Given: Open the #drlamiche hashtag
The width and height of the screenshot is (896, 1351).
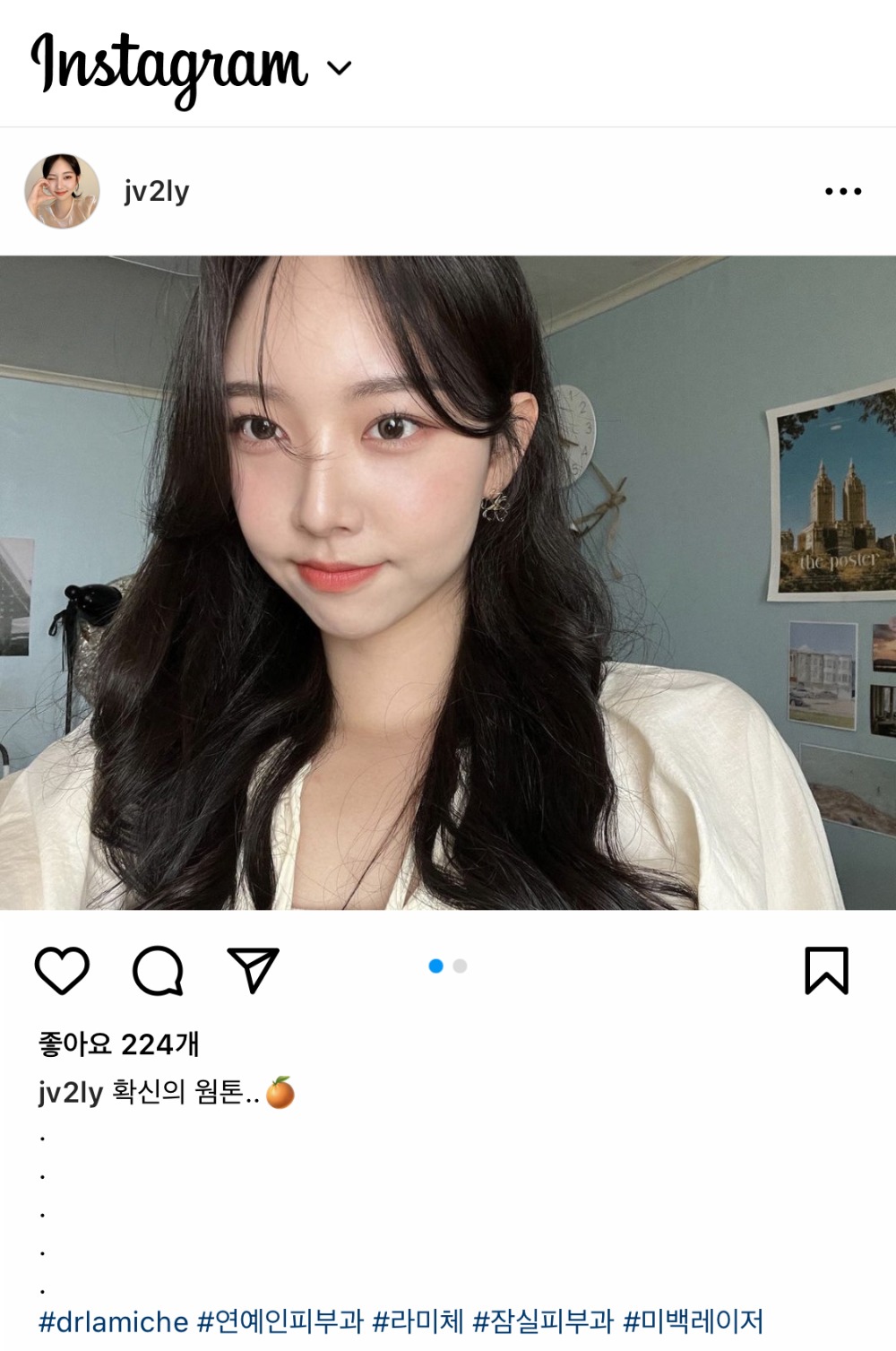Looking at the screenshot, I should click(x=113, y=1321).
